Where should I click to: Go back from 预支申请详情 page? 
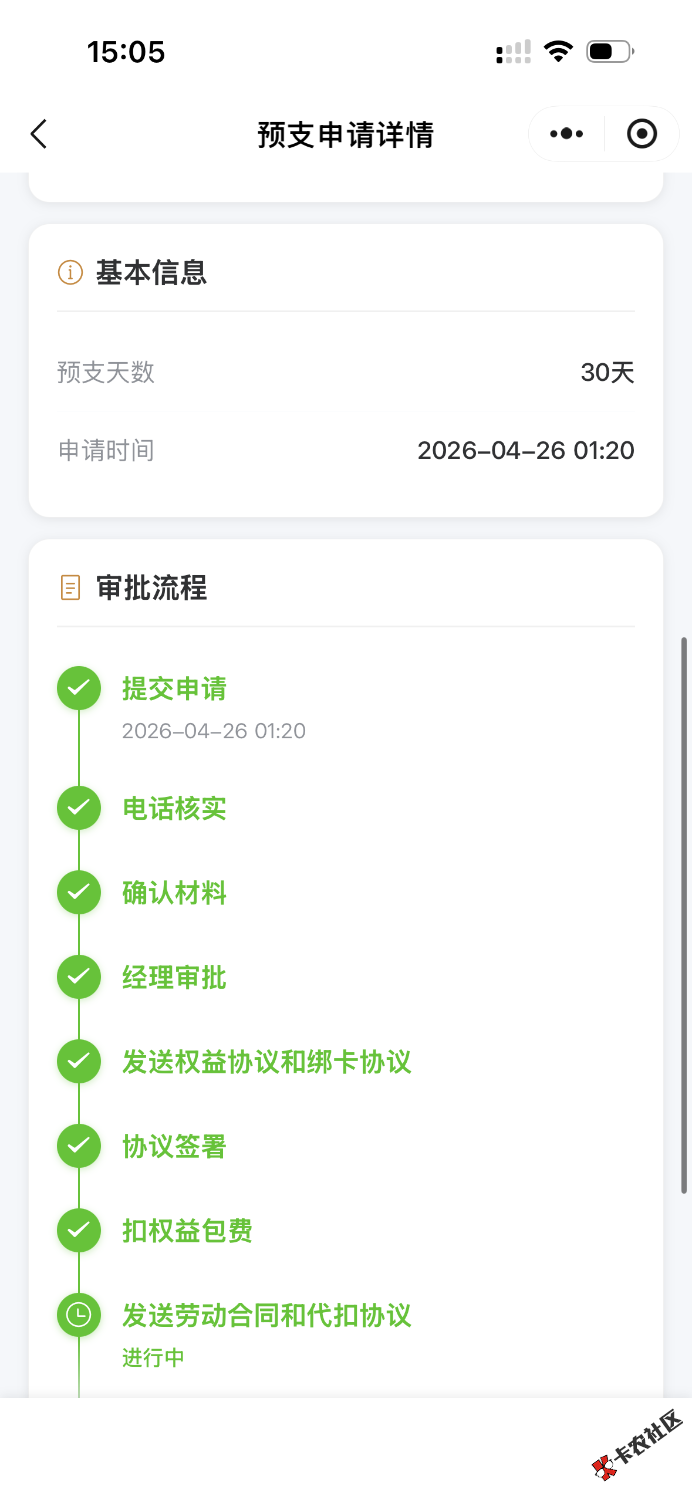pos(39,134)
